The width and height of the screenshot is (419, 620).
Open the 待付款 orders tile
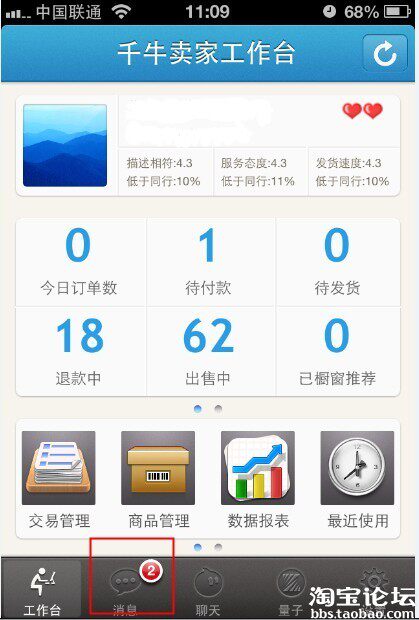coord(211,262)
